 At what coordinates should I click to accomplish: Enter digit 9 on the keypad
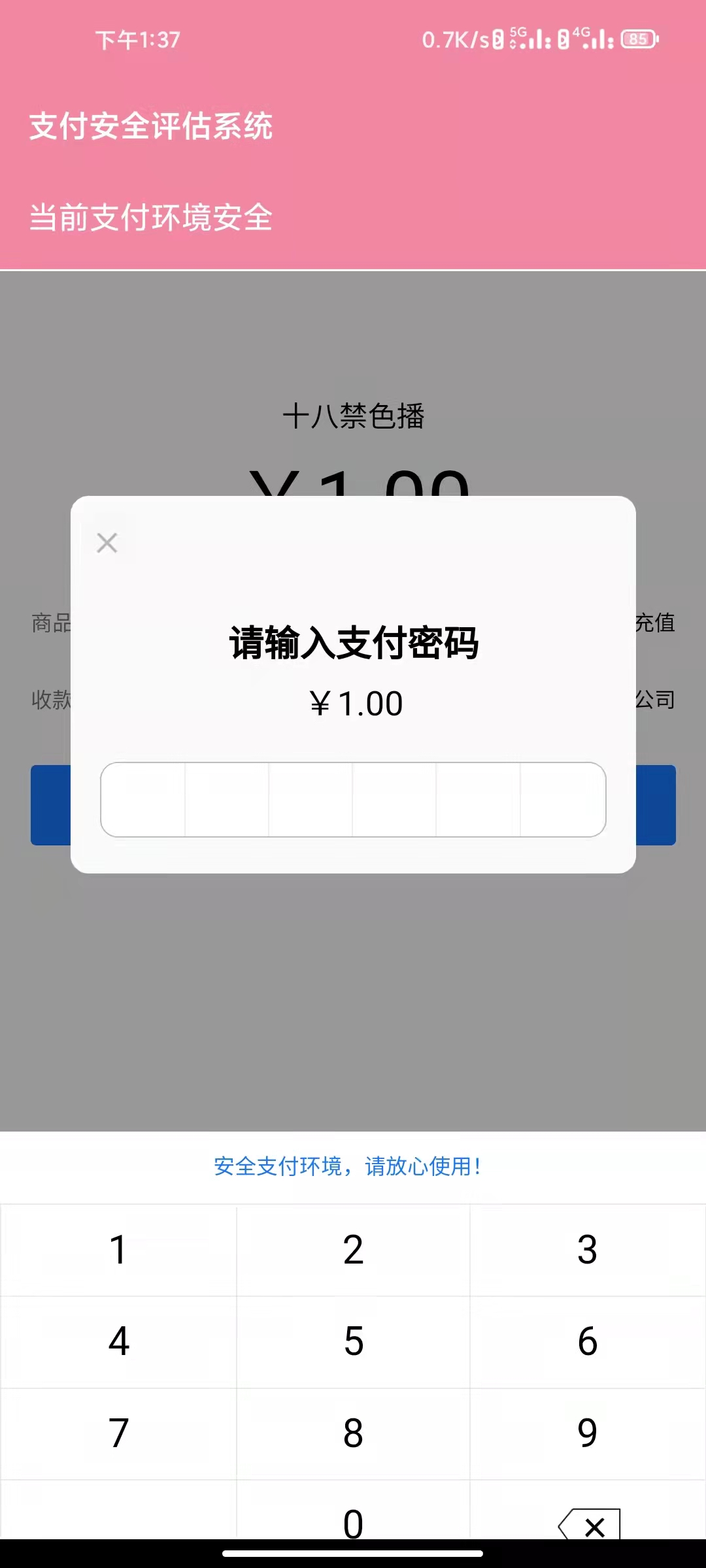point(587,1433)
